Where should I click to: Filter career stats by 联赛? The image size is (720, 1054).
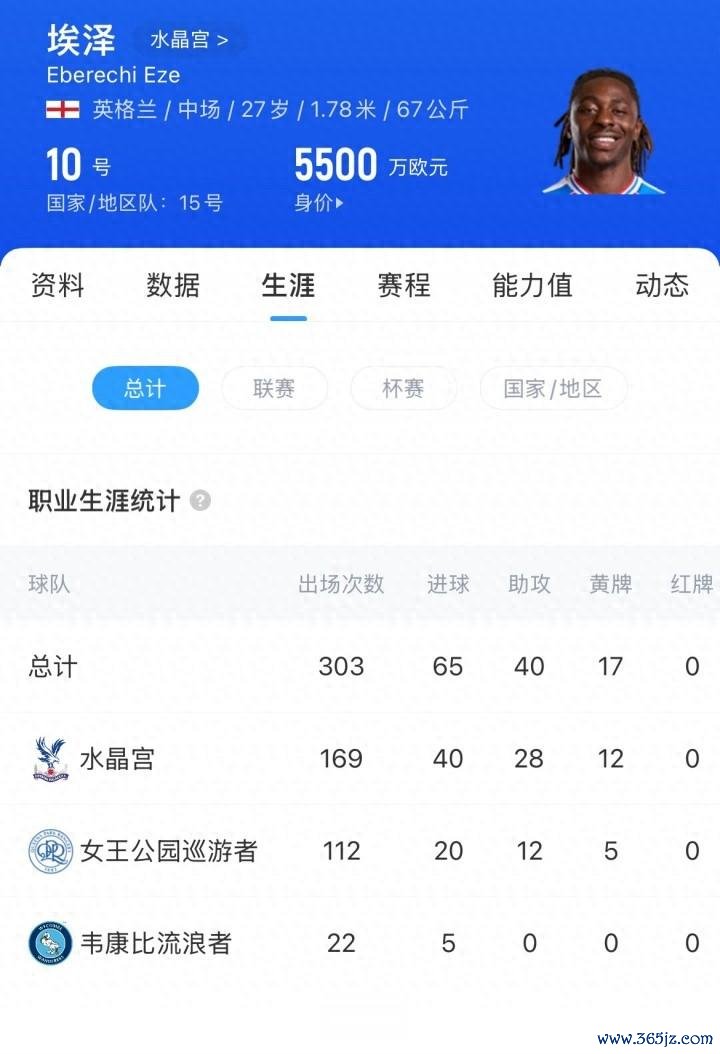tap(274, 388)
